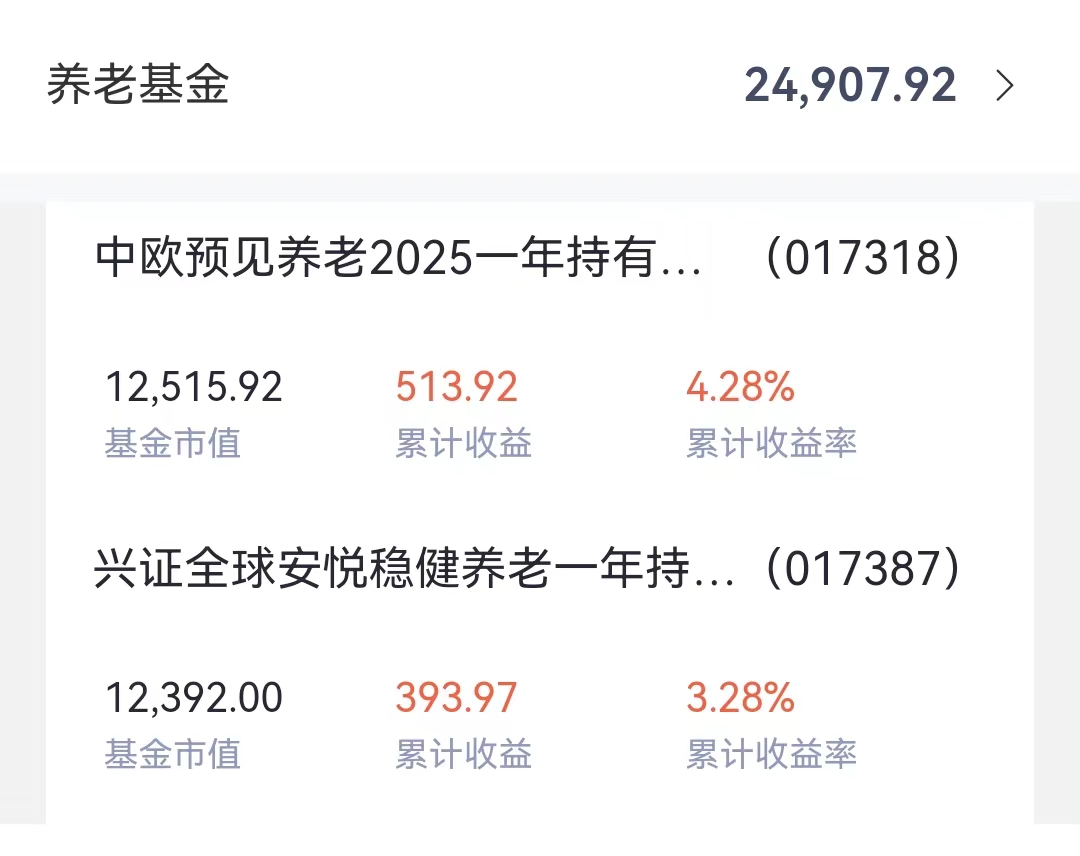Open the 兴证全球安悦稳健养老 fund (017387)
Image resolution: width=1080 pixels, height=856 pixels.
pyautogui.click(x=528, y=569)
